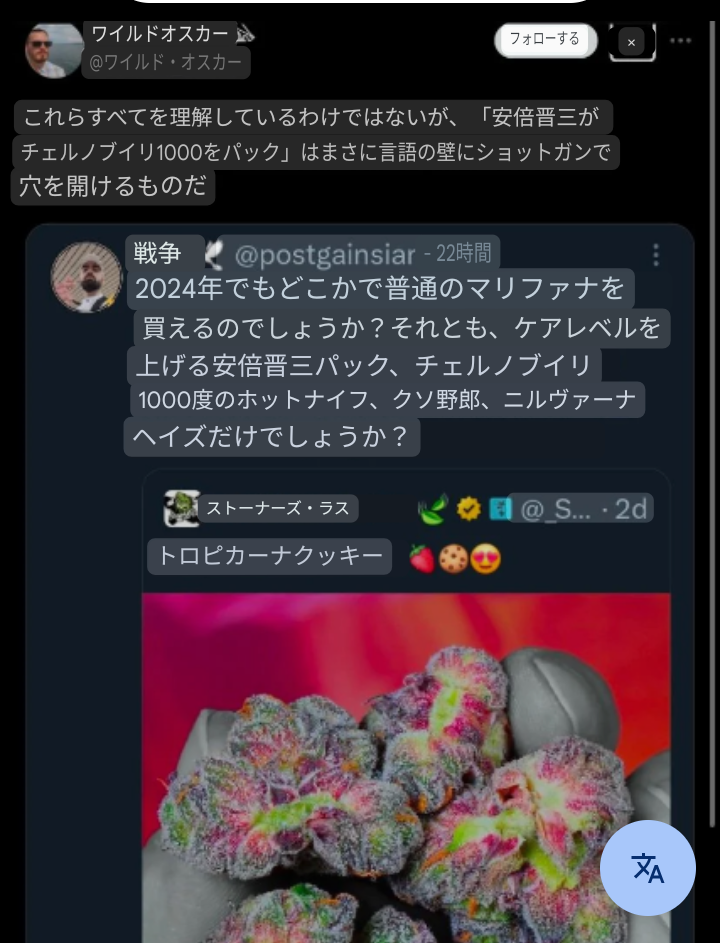View the 戦争 @postgainsiar profile avatar

tap(86, 276)
